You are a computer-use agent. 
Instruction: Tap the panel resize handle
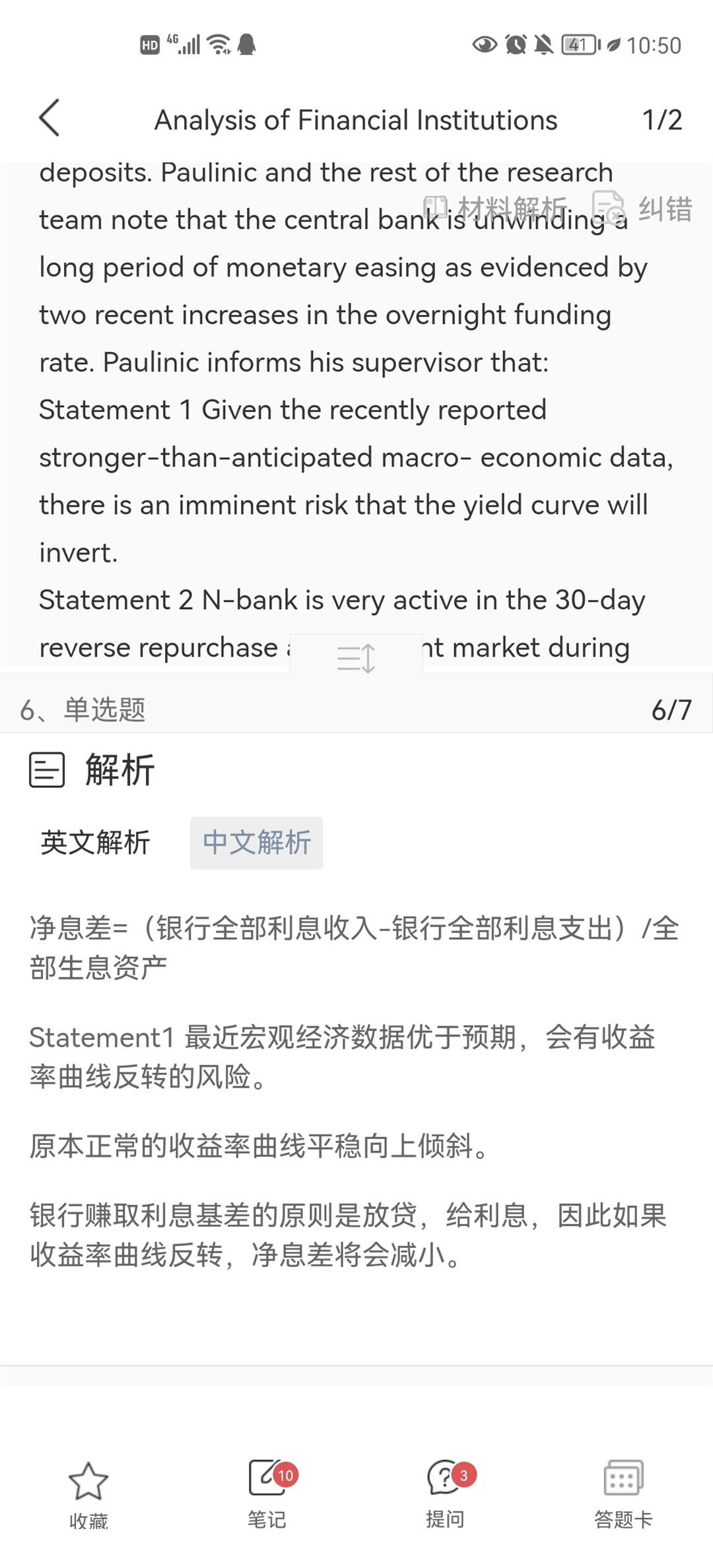pyautogui.click(x=356, y=657)
